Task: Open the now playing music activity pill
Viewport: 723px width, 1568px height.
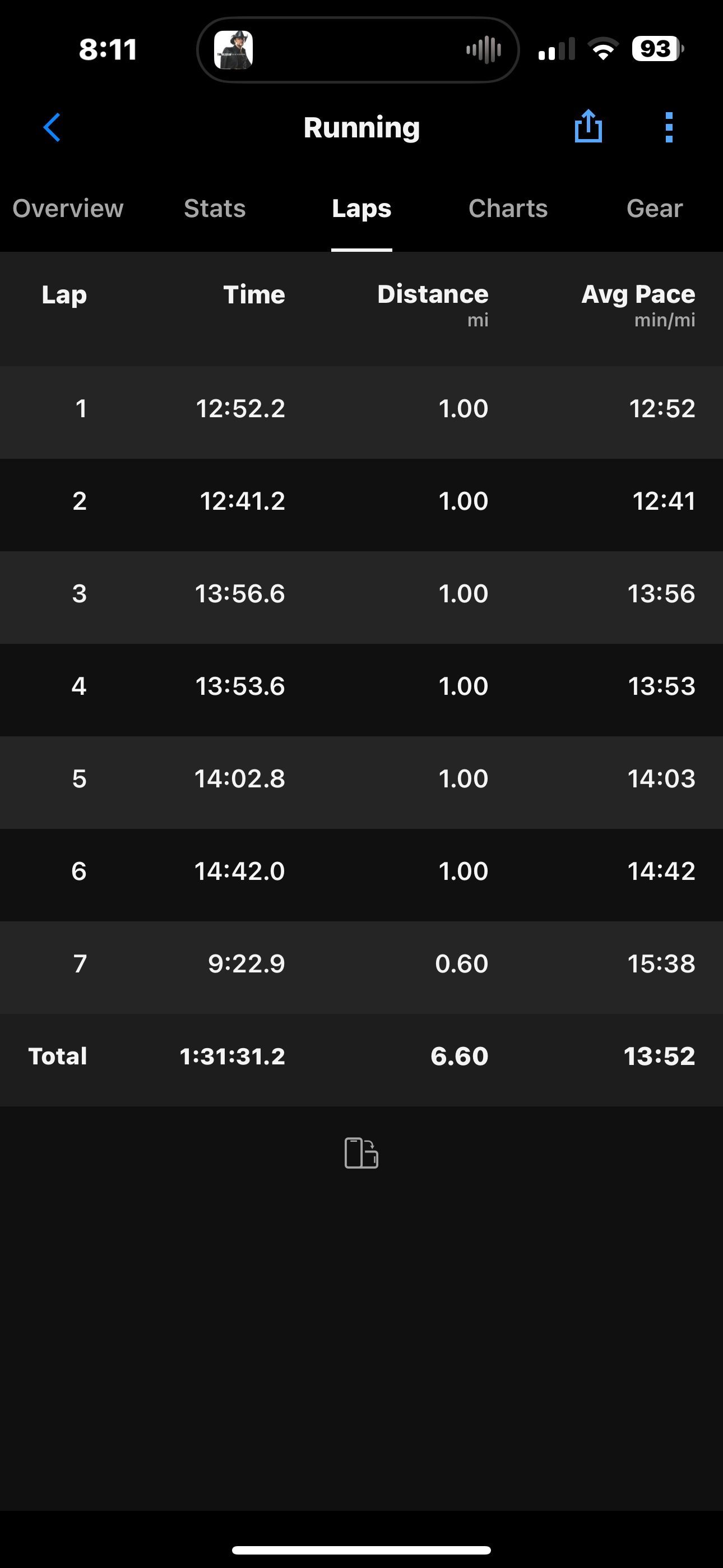Action: pyautogui.click(x=358, y=50)
